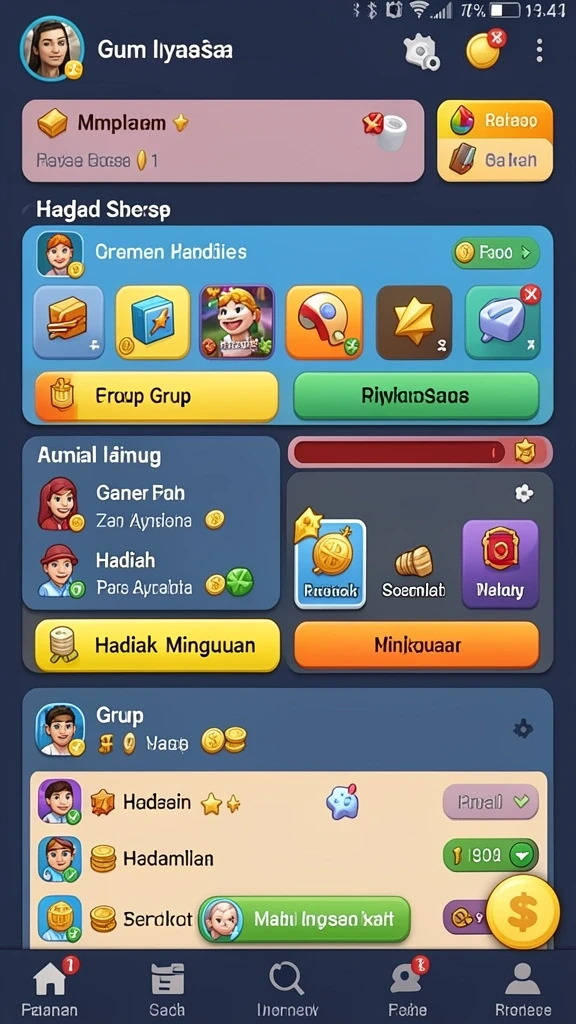Switch to the Sach tab
Screen dimensions: 576x1024
tap(167, 989)
